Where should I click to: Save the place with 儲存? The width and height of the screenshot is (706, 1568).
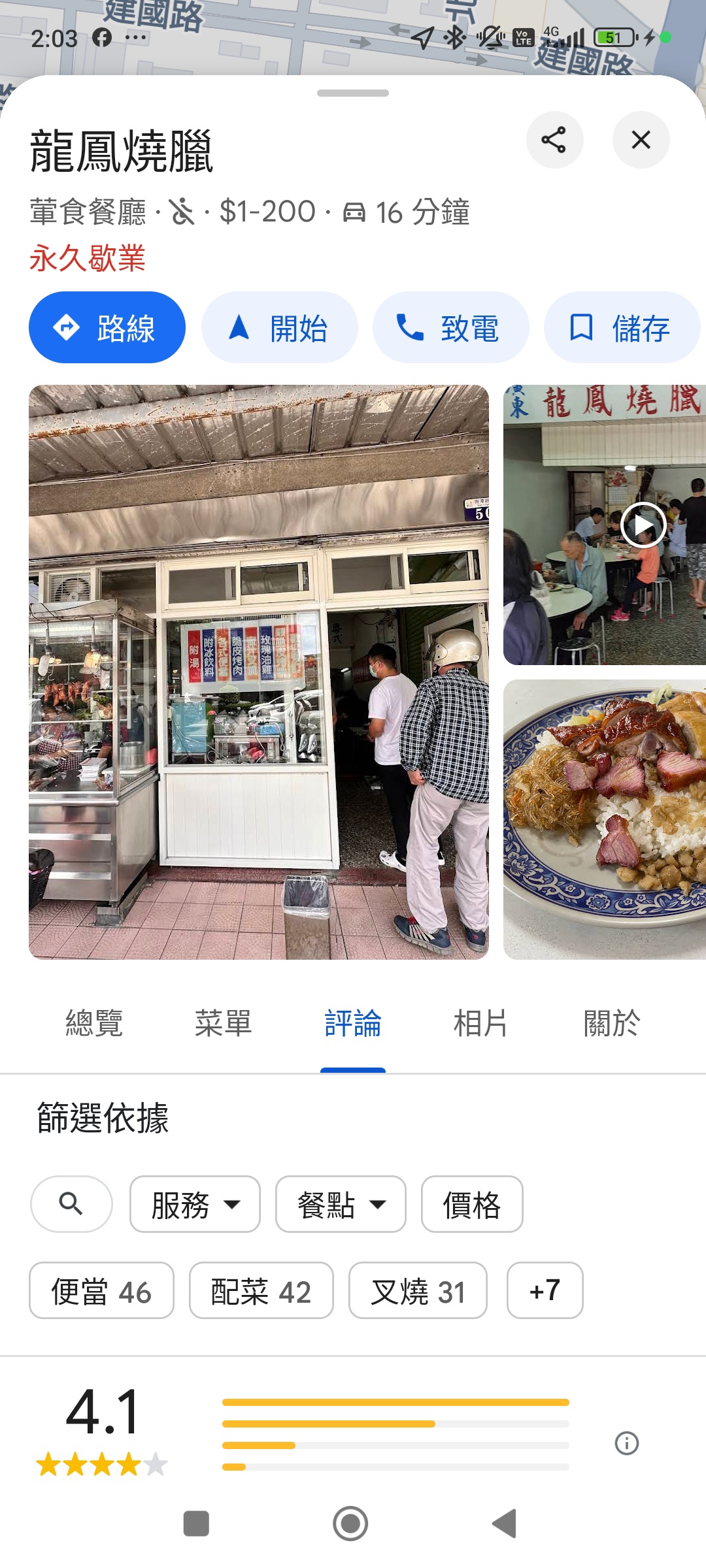point(621,327)
